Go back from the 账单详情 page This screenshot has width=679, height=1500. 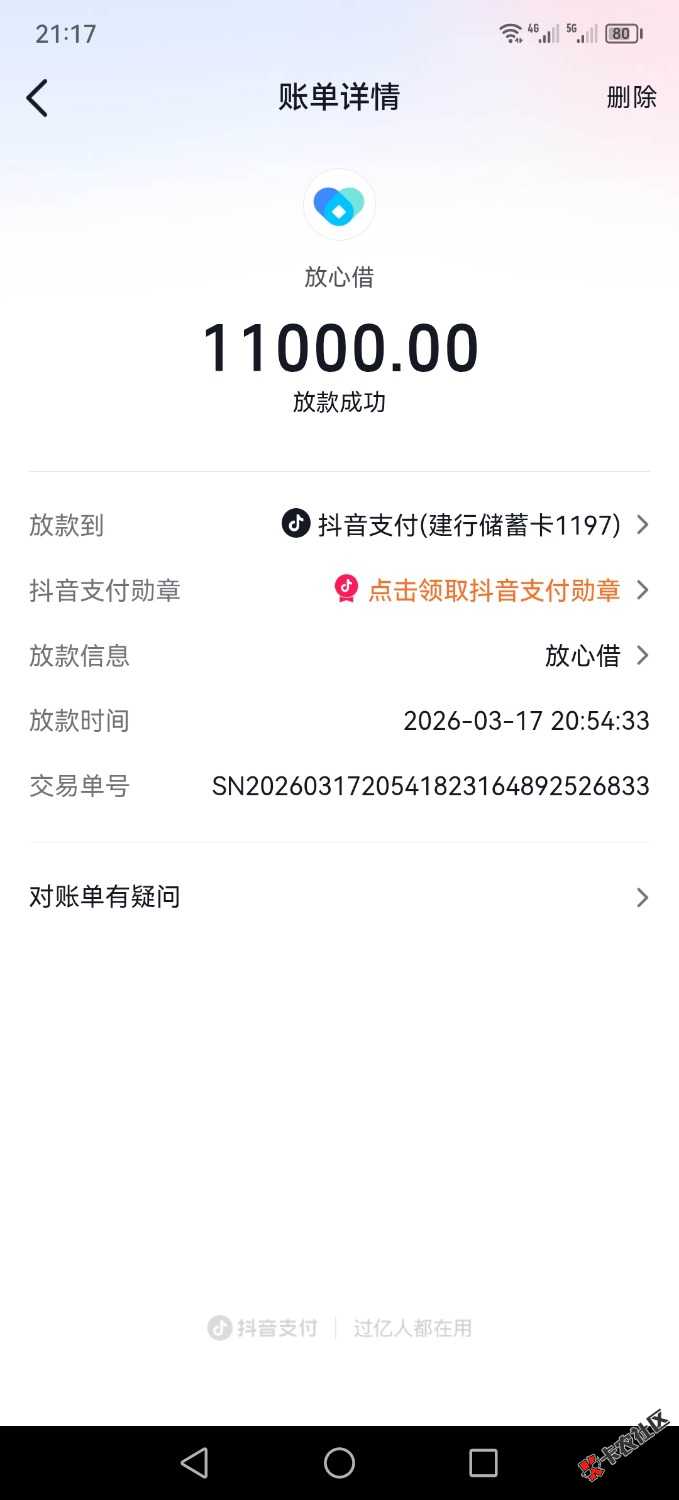click(x=37, y=98)
